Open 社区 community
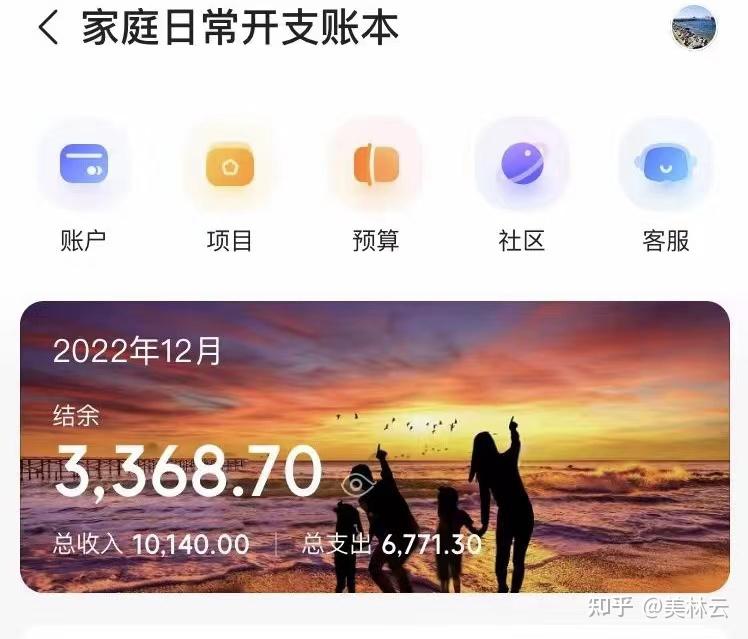 click(x=522, y=164)
